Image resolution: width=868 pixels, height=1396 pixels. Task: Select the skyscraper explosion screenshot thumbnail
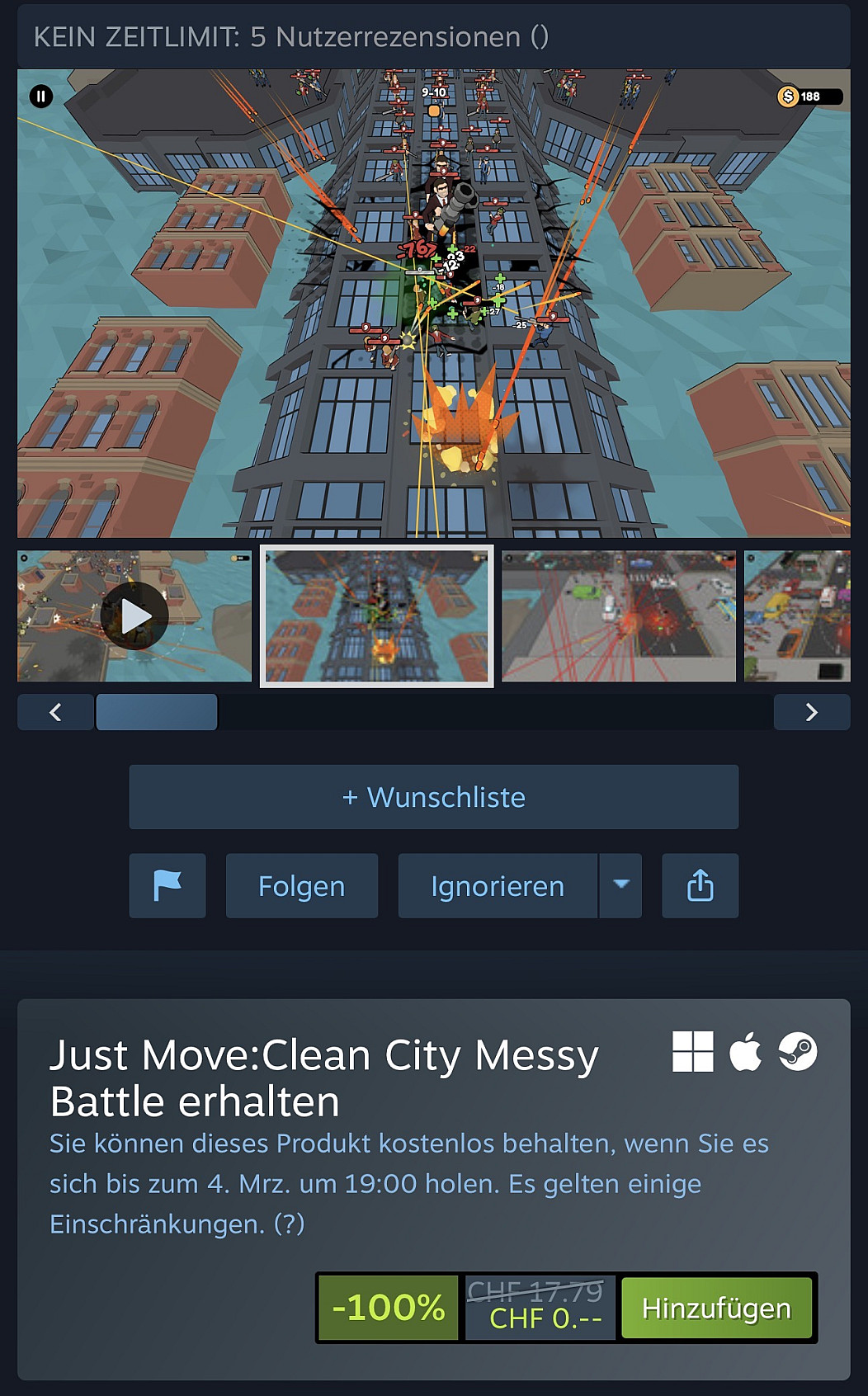click(377, 616)
